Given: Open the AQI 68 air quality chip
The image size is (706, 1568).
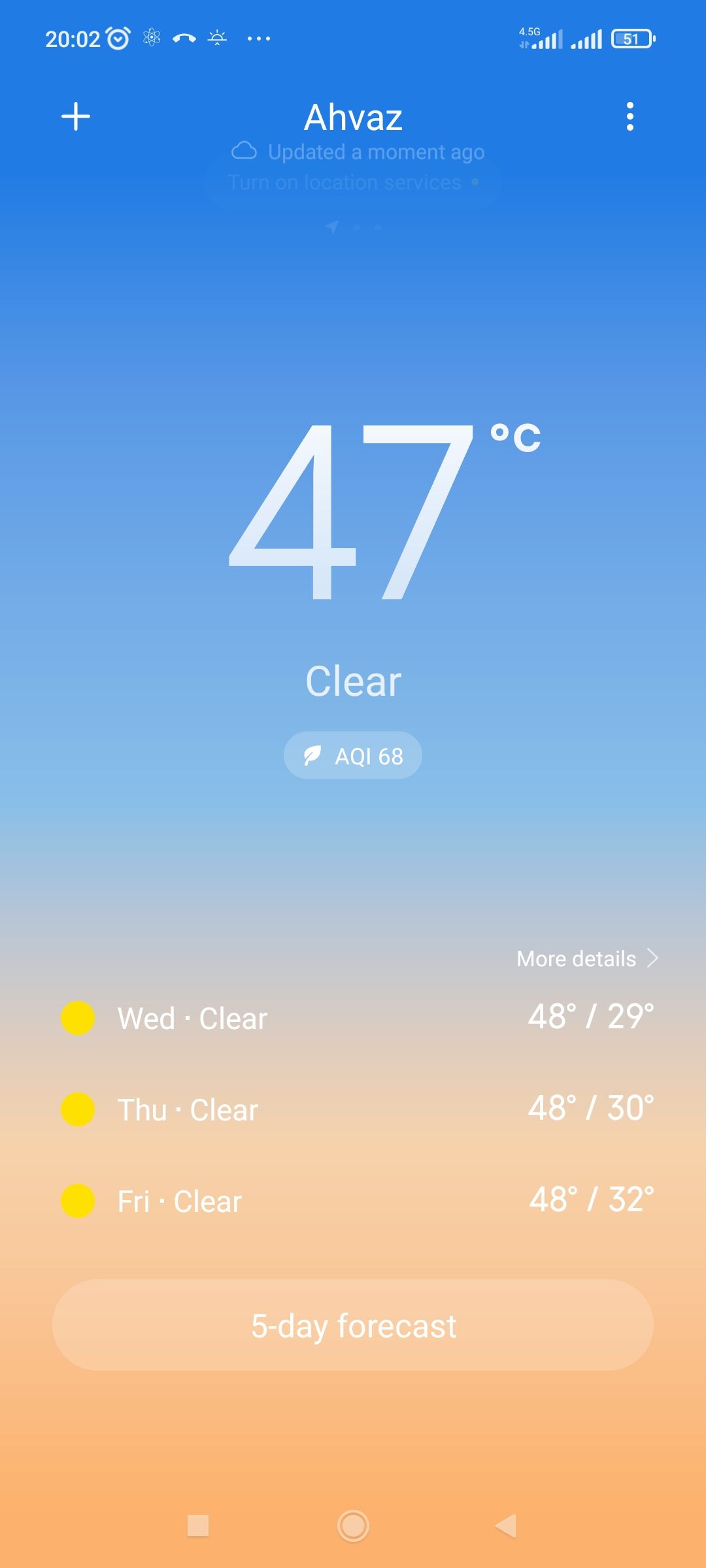Looking at the screenshot, I should [353, 755].
